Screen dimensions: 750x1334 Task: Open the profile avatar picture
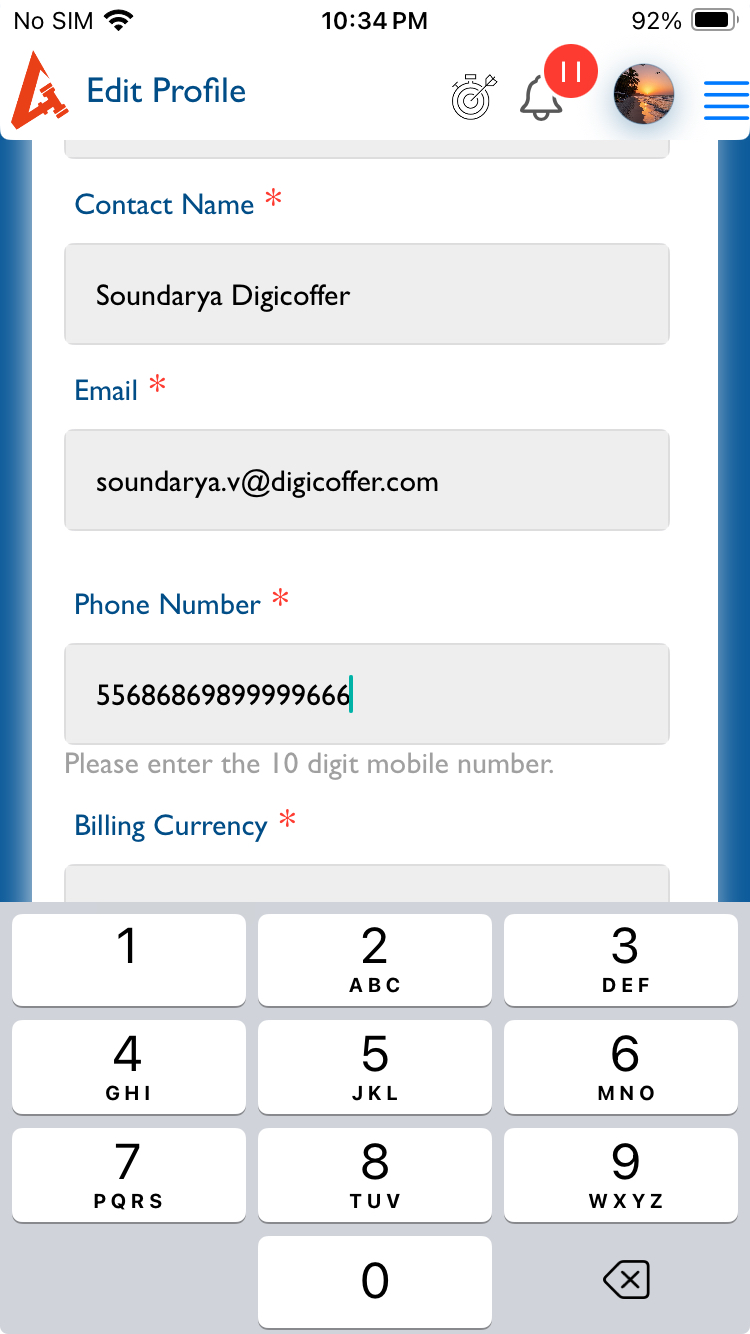click(x=643, y=95)
